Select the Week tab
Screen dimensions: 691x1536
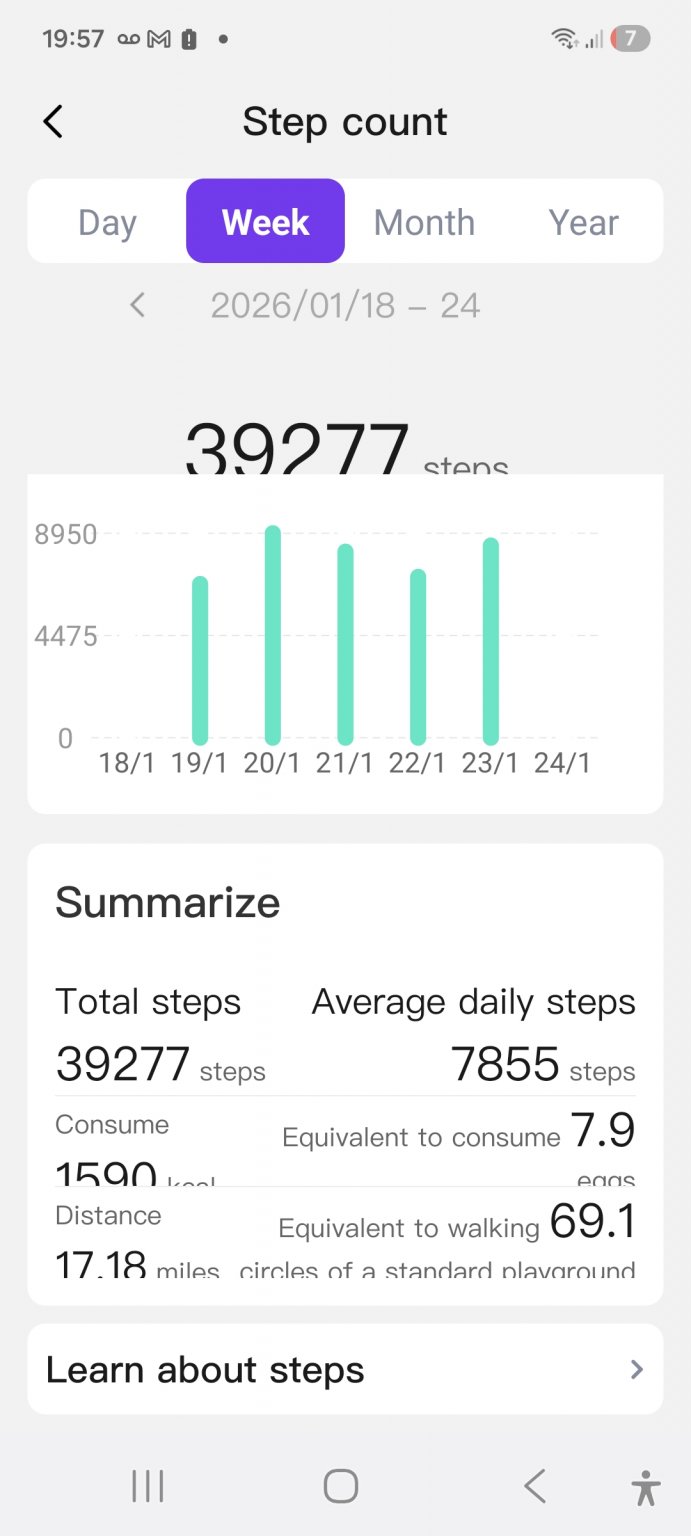[265, 222]
